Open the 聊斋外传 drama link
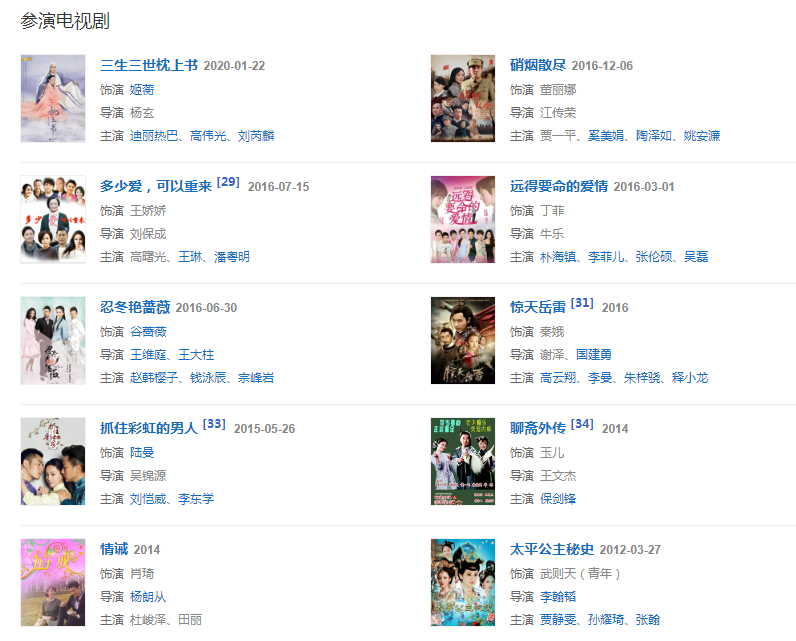 (x=538, y=428)
